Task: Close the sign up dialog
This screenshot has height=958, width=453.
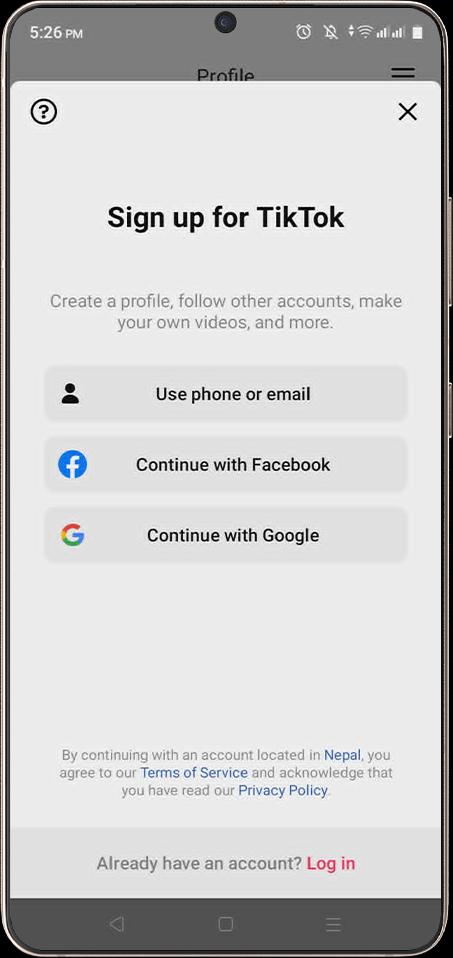Action: pyautogui.click(x=407, y=112)
